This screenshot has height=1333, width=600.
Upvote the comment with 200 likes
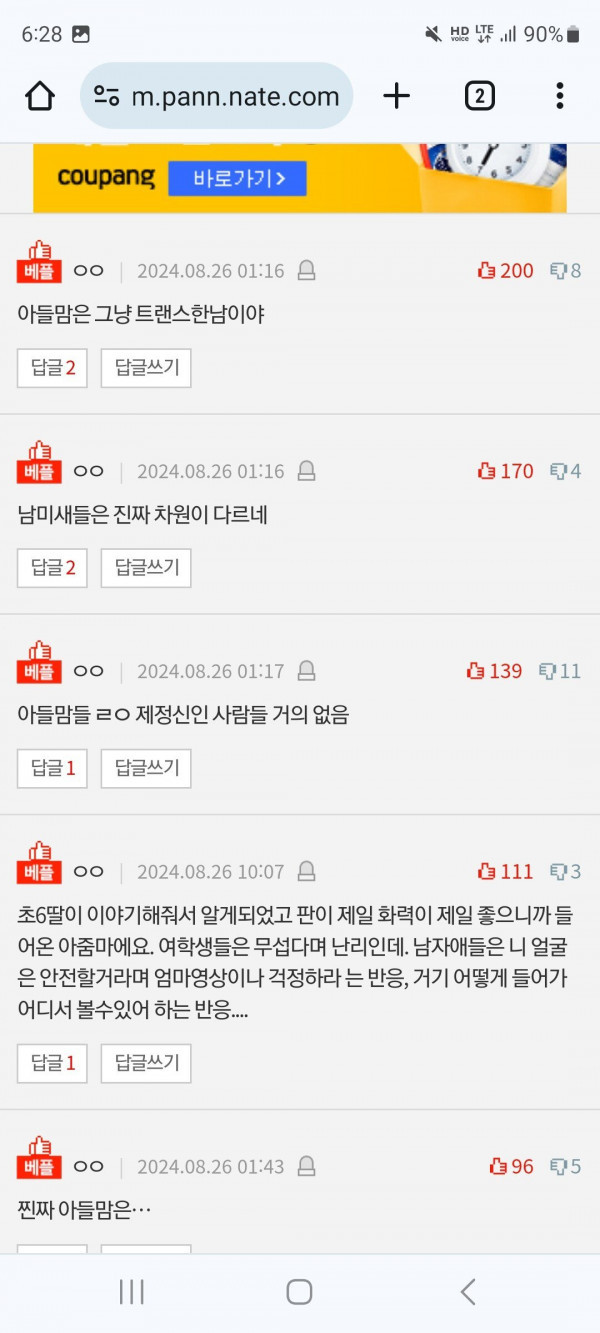(506, 271)
